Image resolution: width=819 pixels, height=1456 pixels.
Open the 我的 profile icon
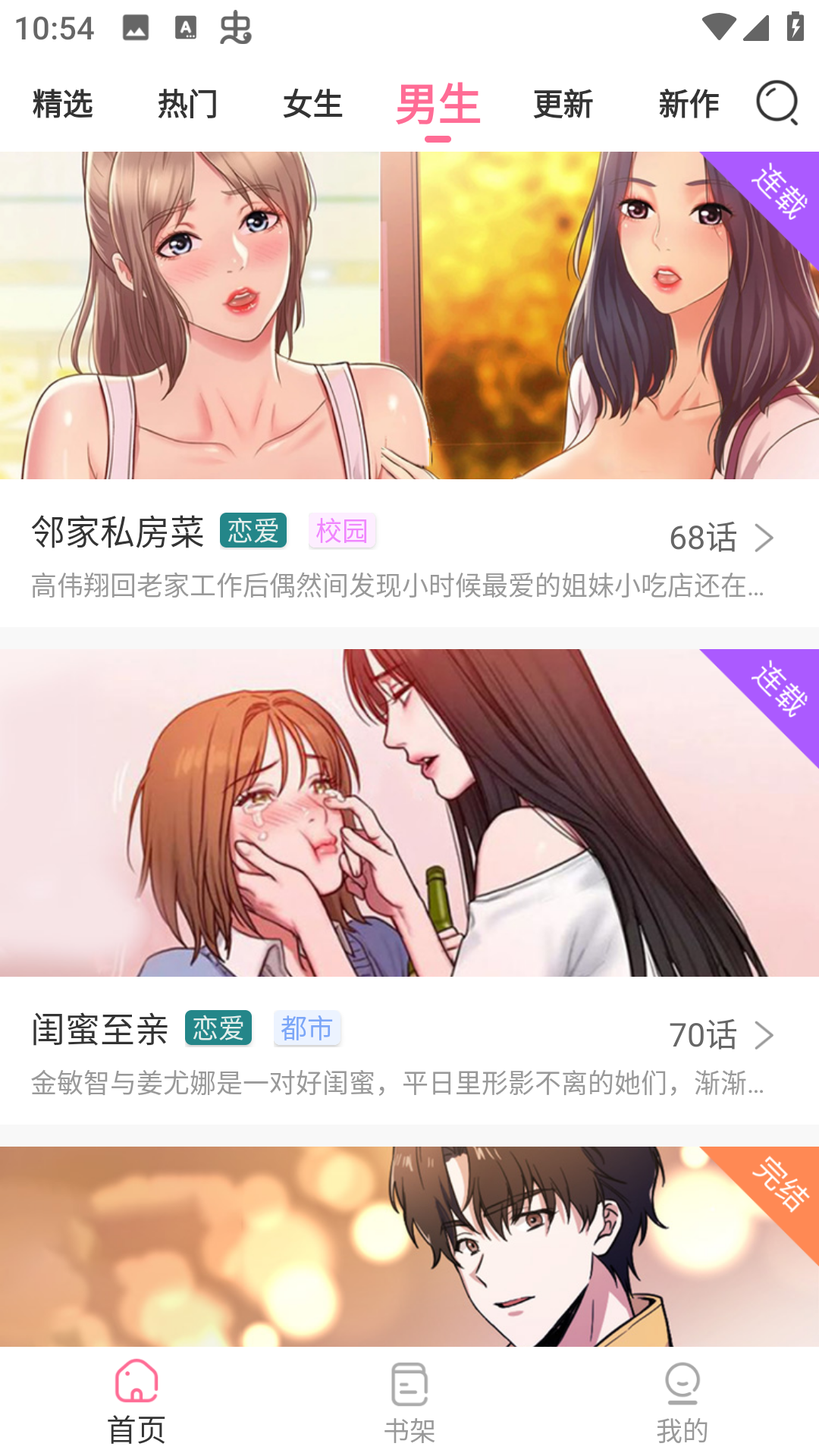point(682,1399)
